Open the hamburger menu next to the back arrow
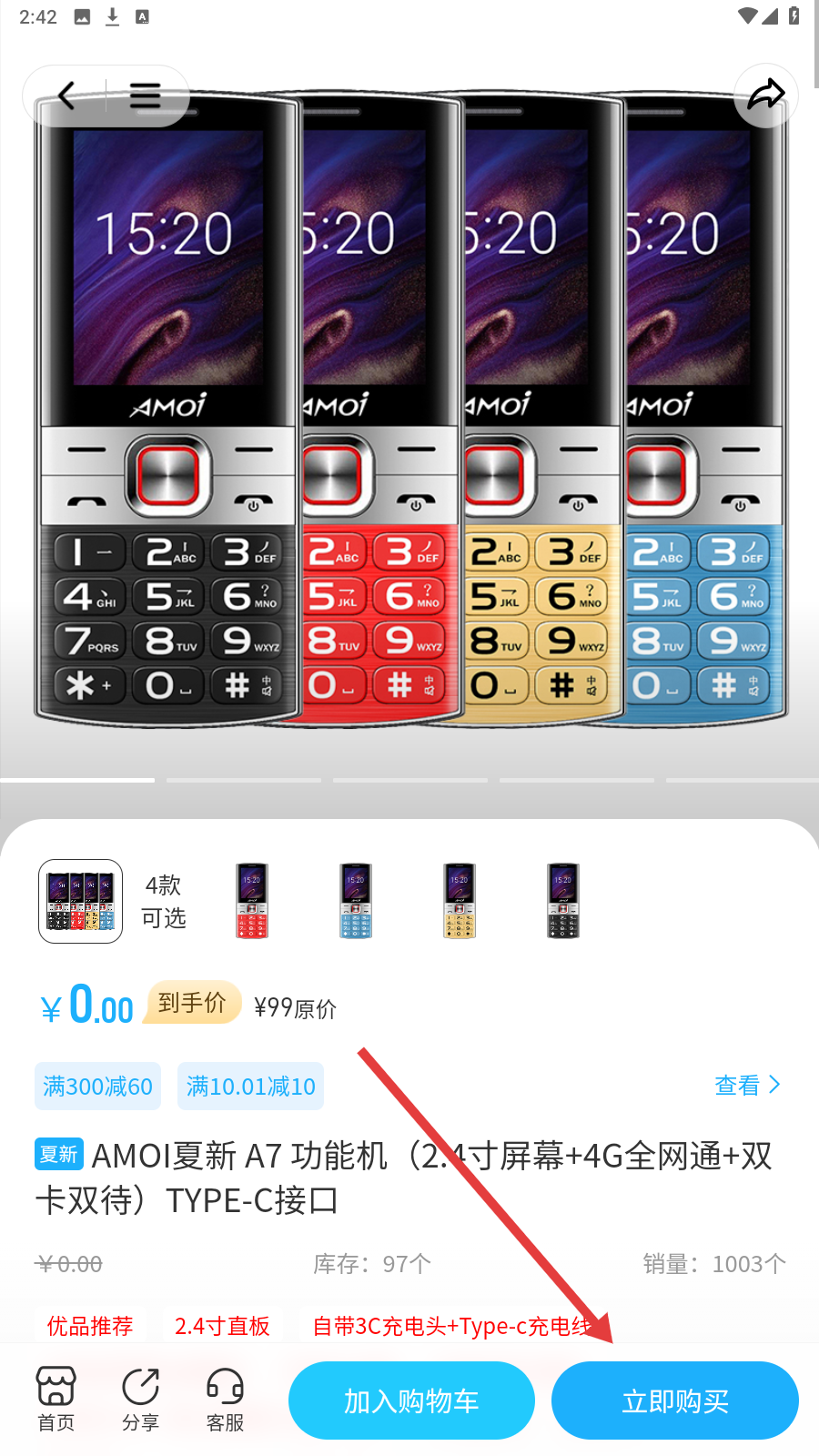Viewport: 819px width, 1456px height. click(x=145, y=96)
